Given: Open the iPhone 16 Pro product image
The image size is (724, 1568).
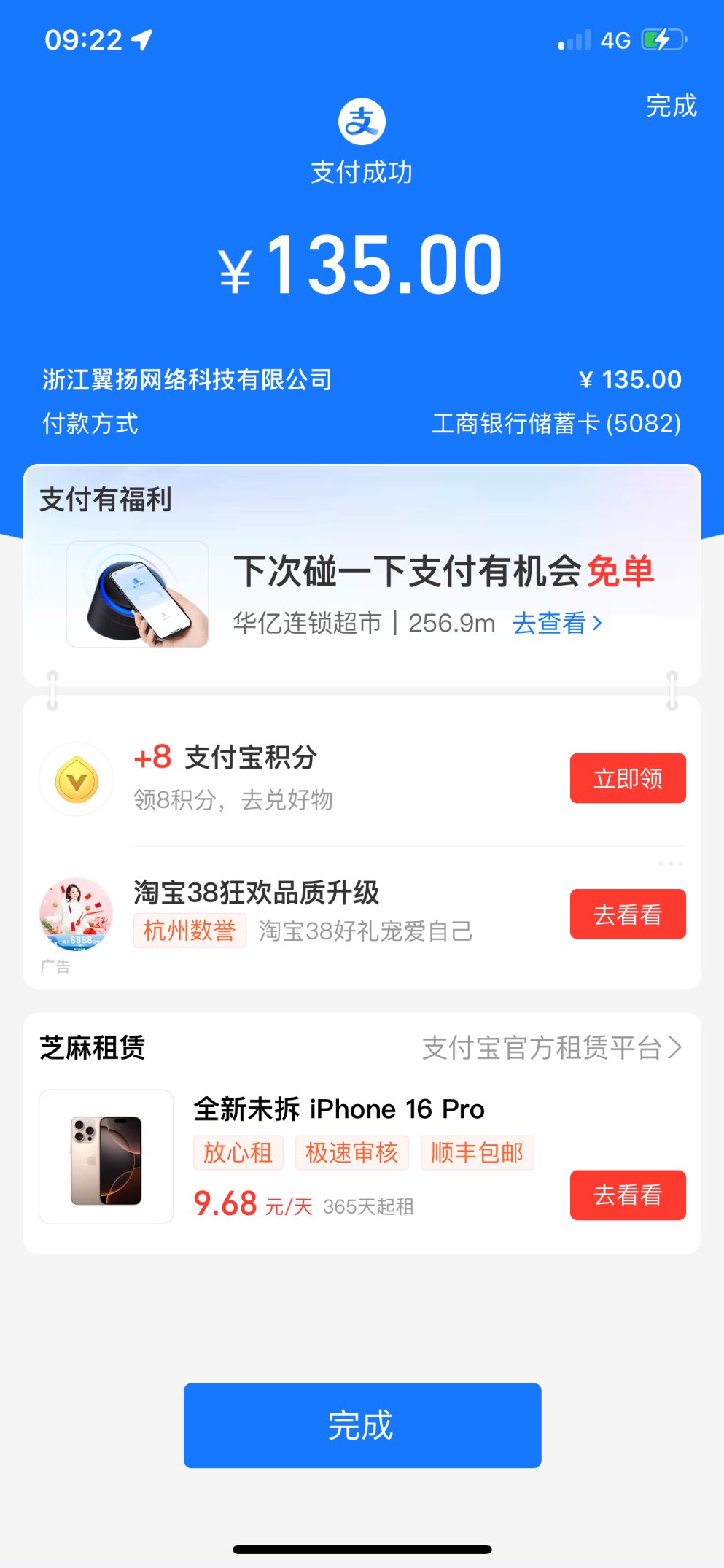Looking at the screenshot, I should pos(106,1156).
